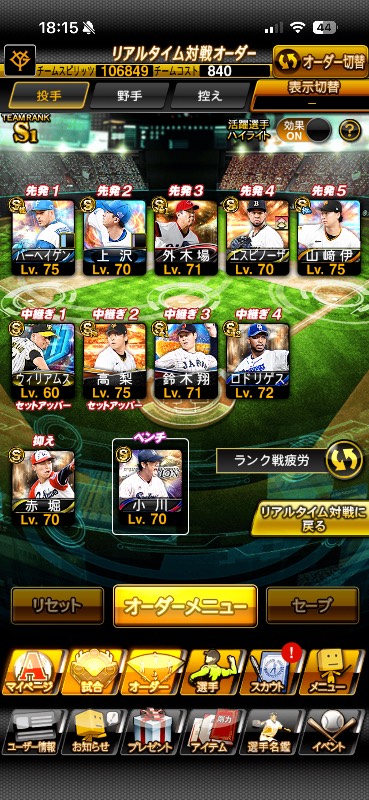Open the オーダーメニュー

[x=185, y=606]
